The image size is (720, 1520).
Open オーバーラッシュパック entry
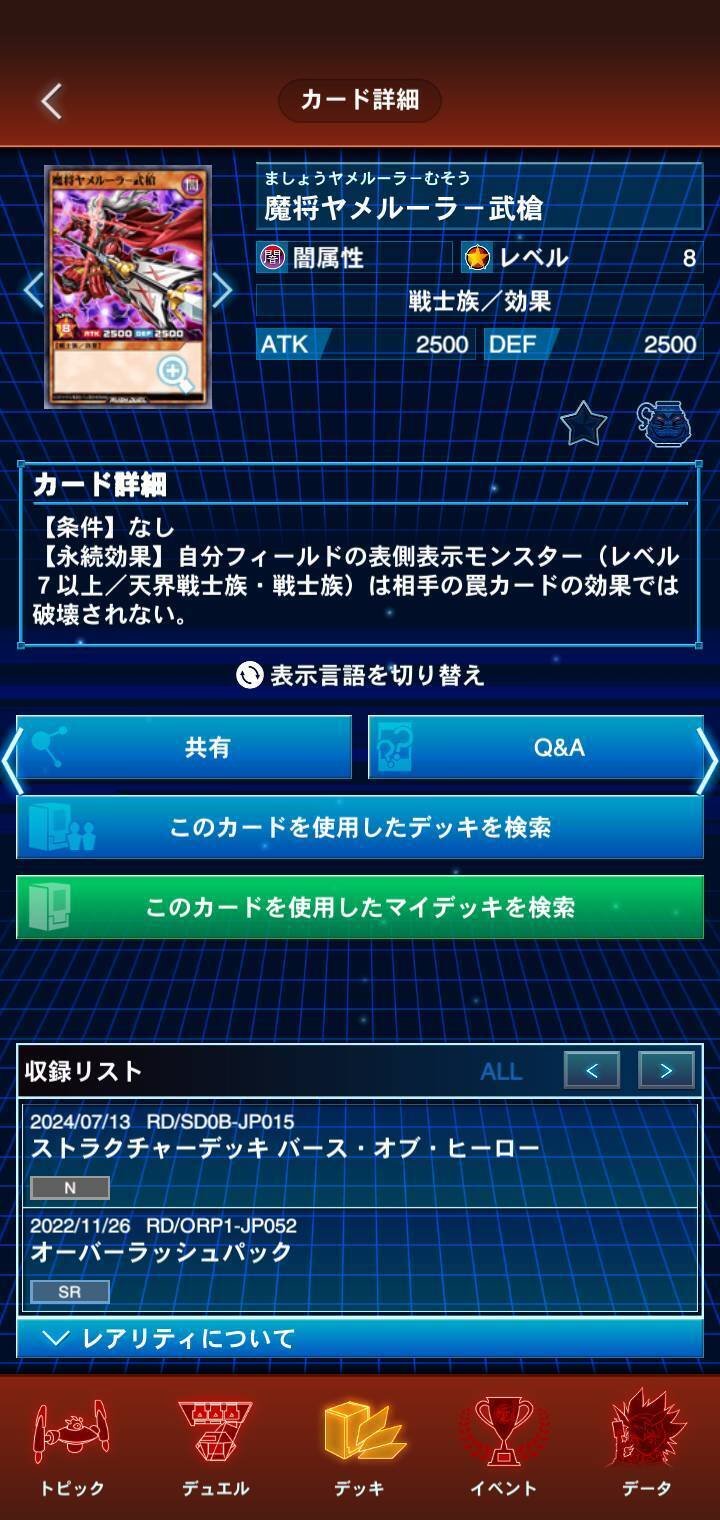pos(360,1259)
